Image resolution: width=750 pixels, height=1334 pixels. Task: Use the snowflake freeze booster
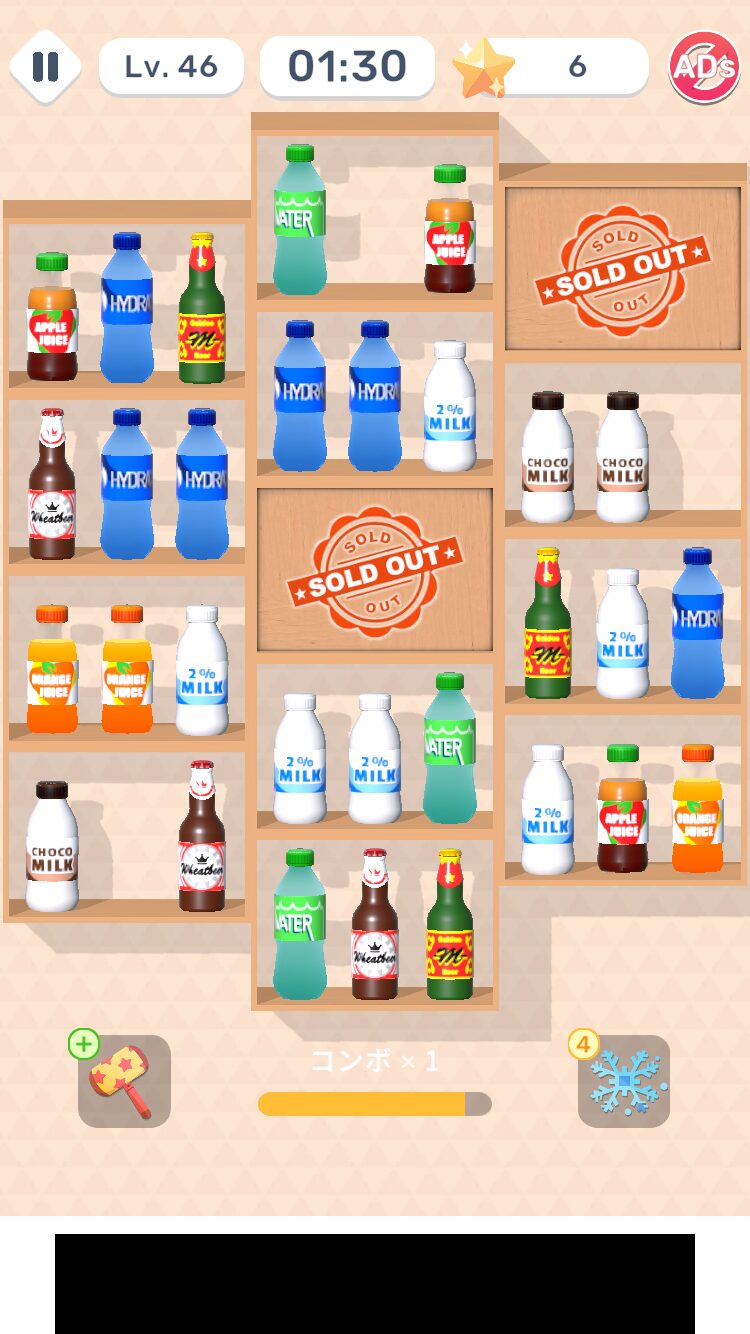coord(624,1082)
